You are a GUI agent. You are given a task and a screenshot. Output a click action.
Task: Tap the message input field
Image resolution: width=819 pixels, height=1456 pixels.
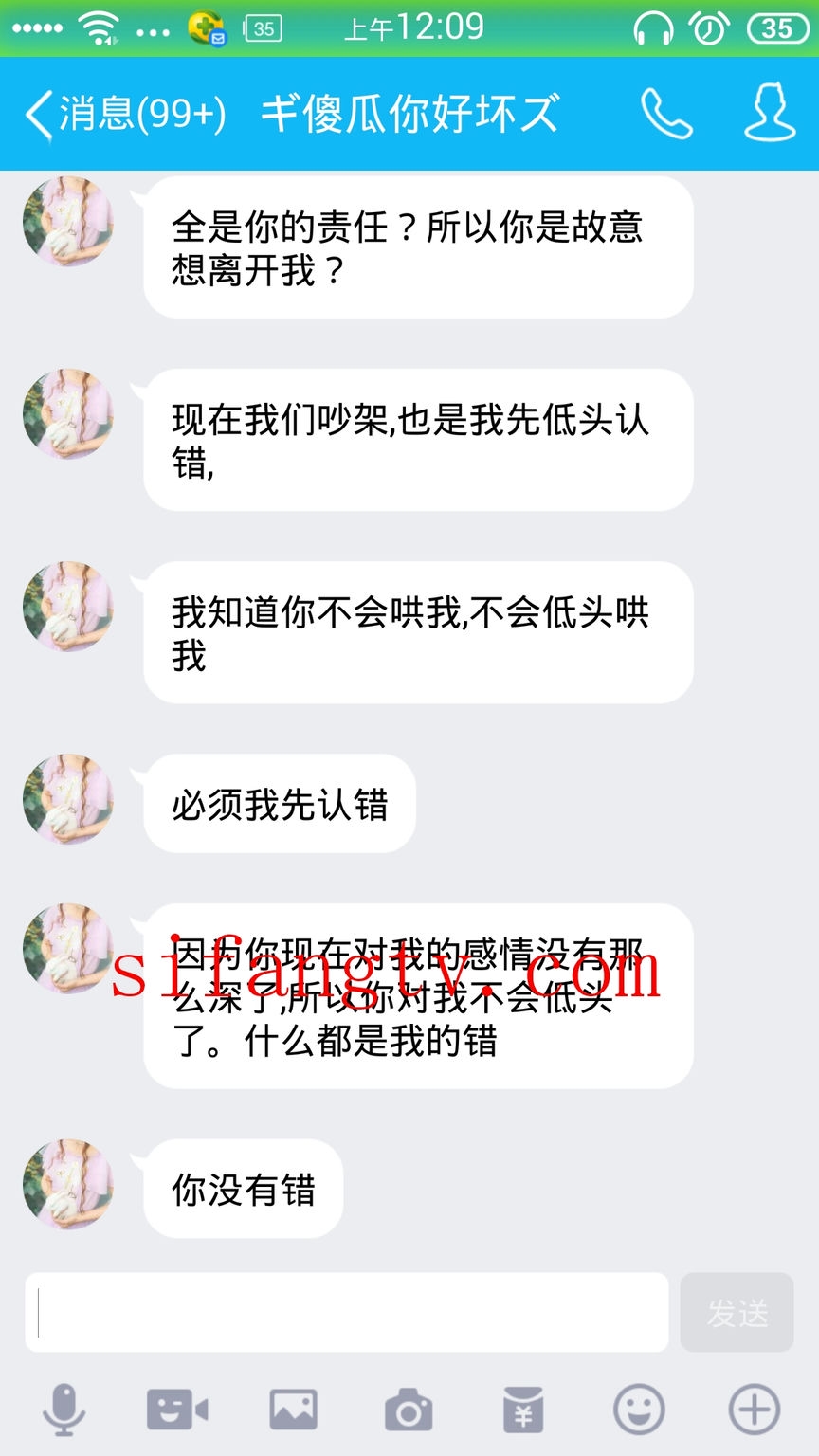[346, 1313]
